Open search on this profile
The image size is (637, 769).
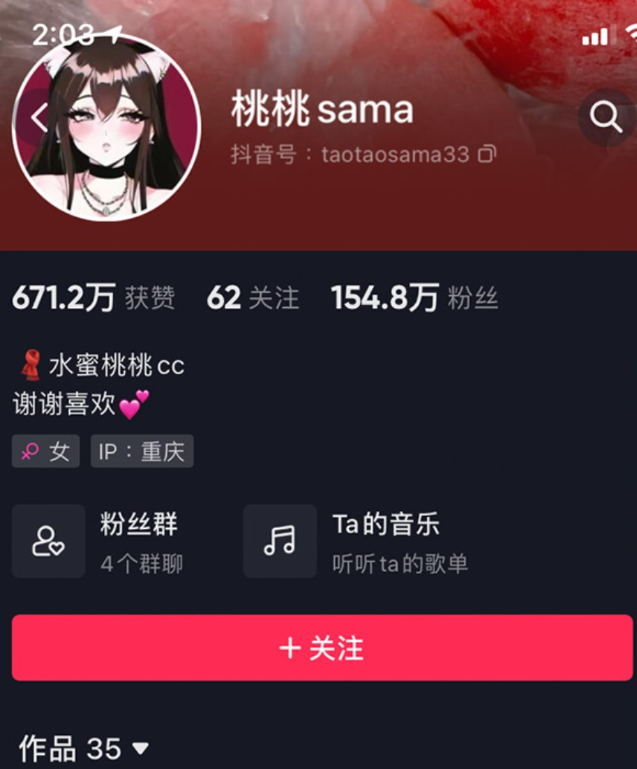click(606, 118)
